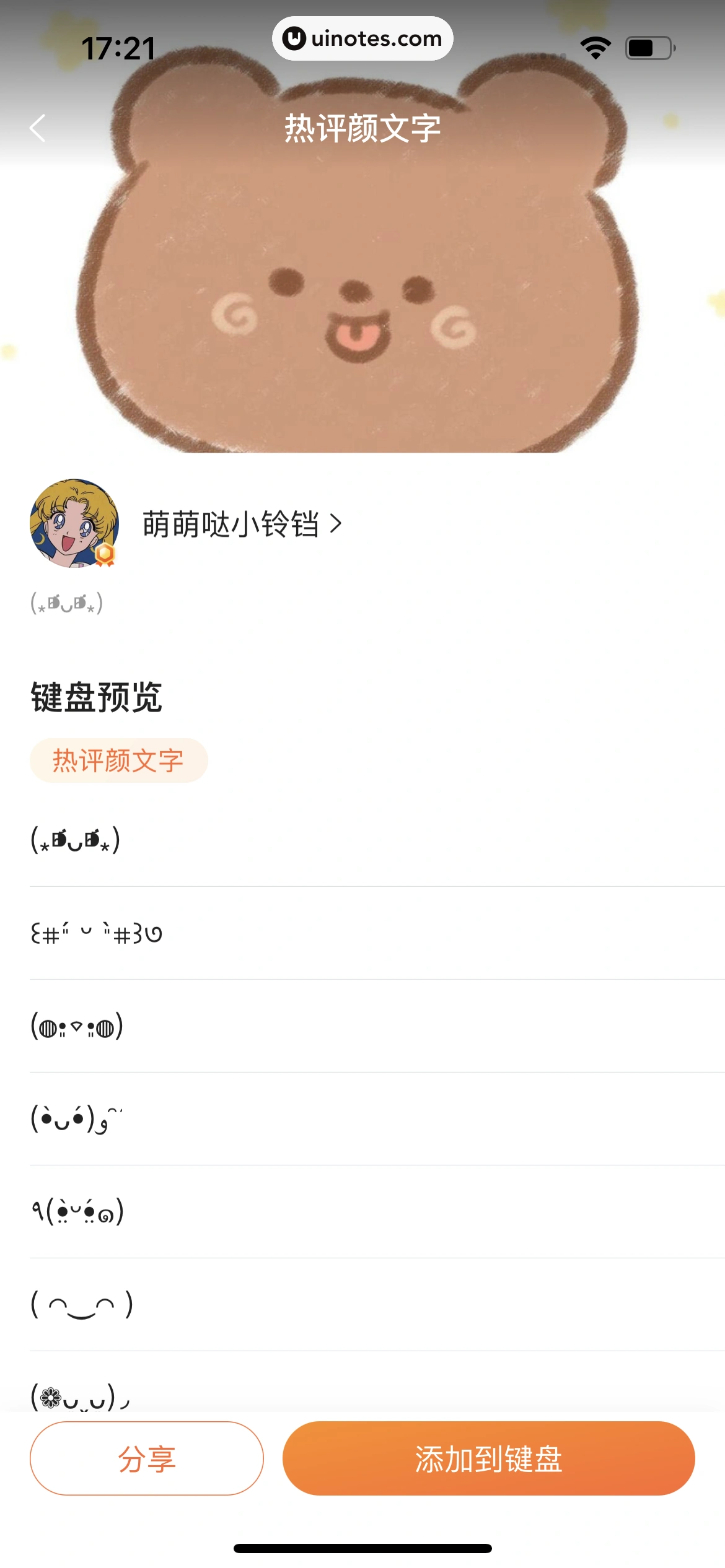Tap the 分享 share button
Screen dimensions: 725x1568
147,1458
